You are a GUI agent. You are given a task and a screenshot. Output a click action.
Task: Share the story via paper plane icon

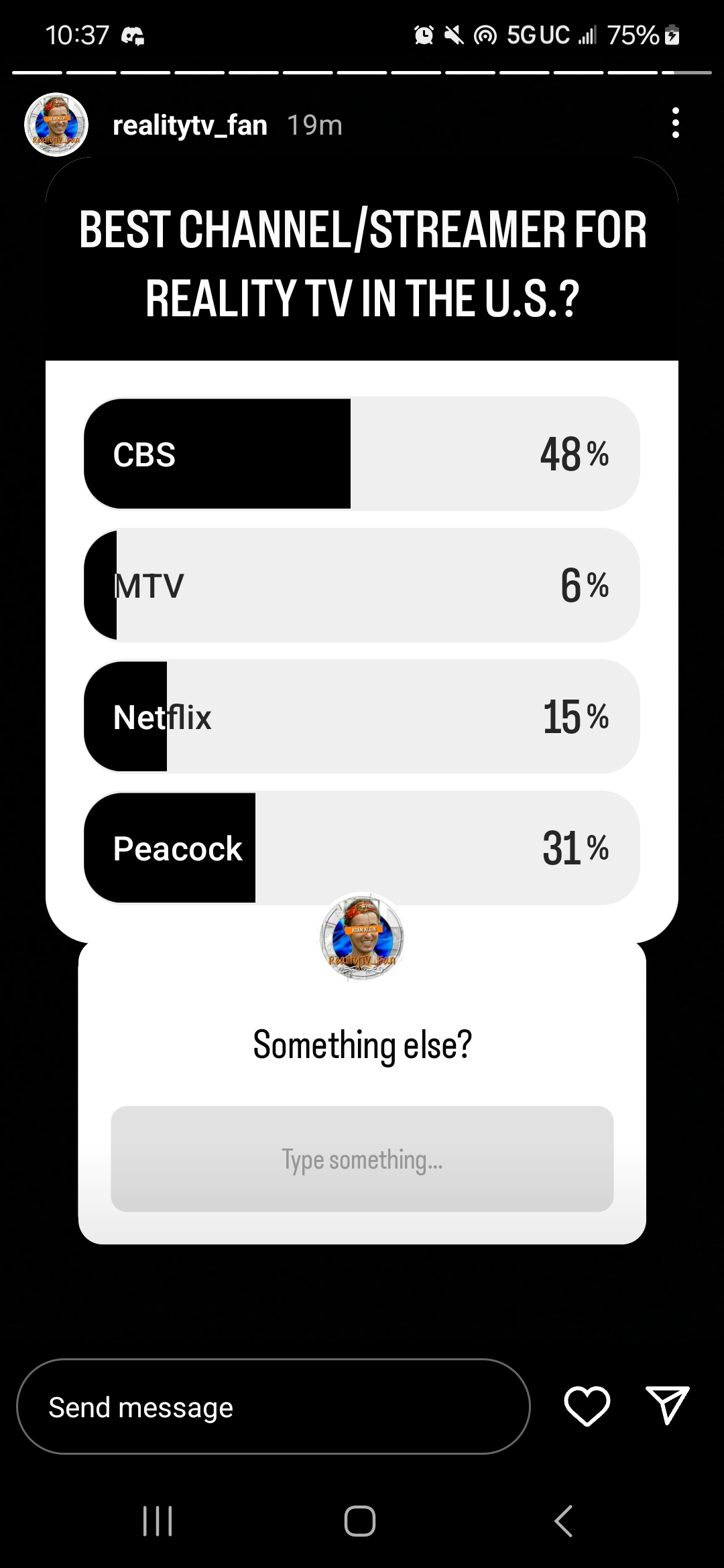[x=667, y=1405]
